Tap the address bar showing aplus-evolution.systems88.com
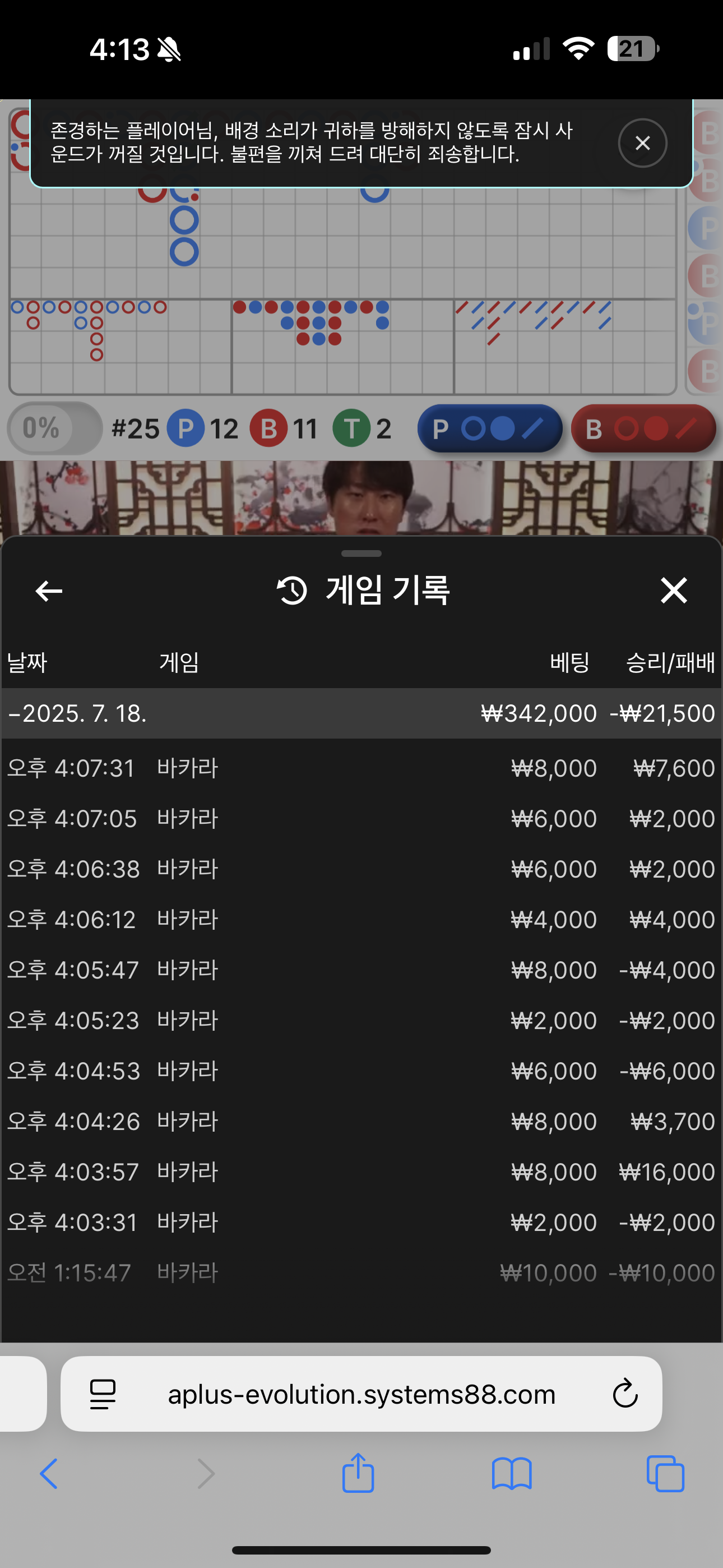The width and height of the screenshot is (723, 1568). point(361,1393)
